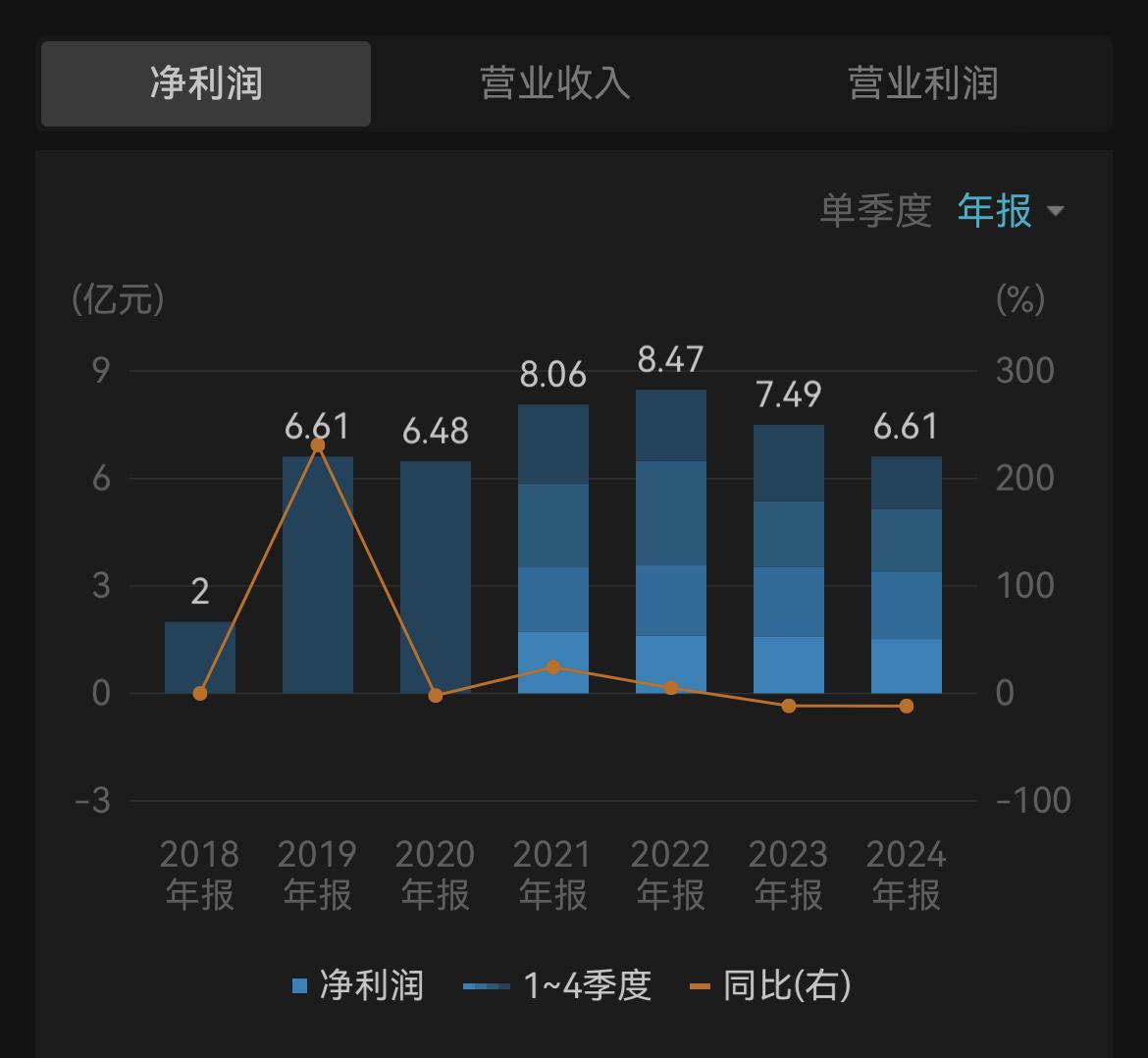The height and width of the screenshot is (1058, 1148).
Task: Switch to 单季度 view
Action: [x=875, y=210]
